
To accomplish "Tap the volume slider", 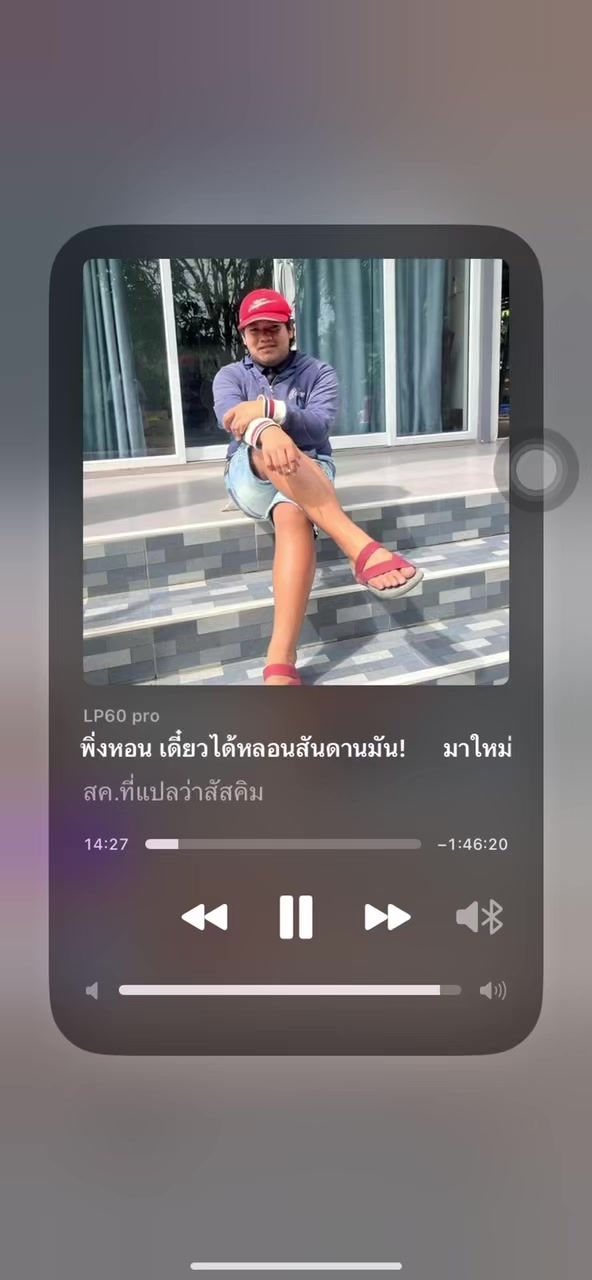I will (290, 990).
